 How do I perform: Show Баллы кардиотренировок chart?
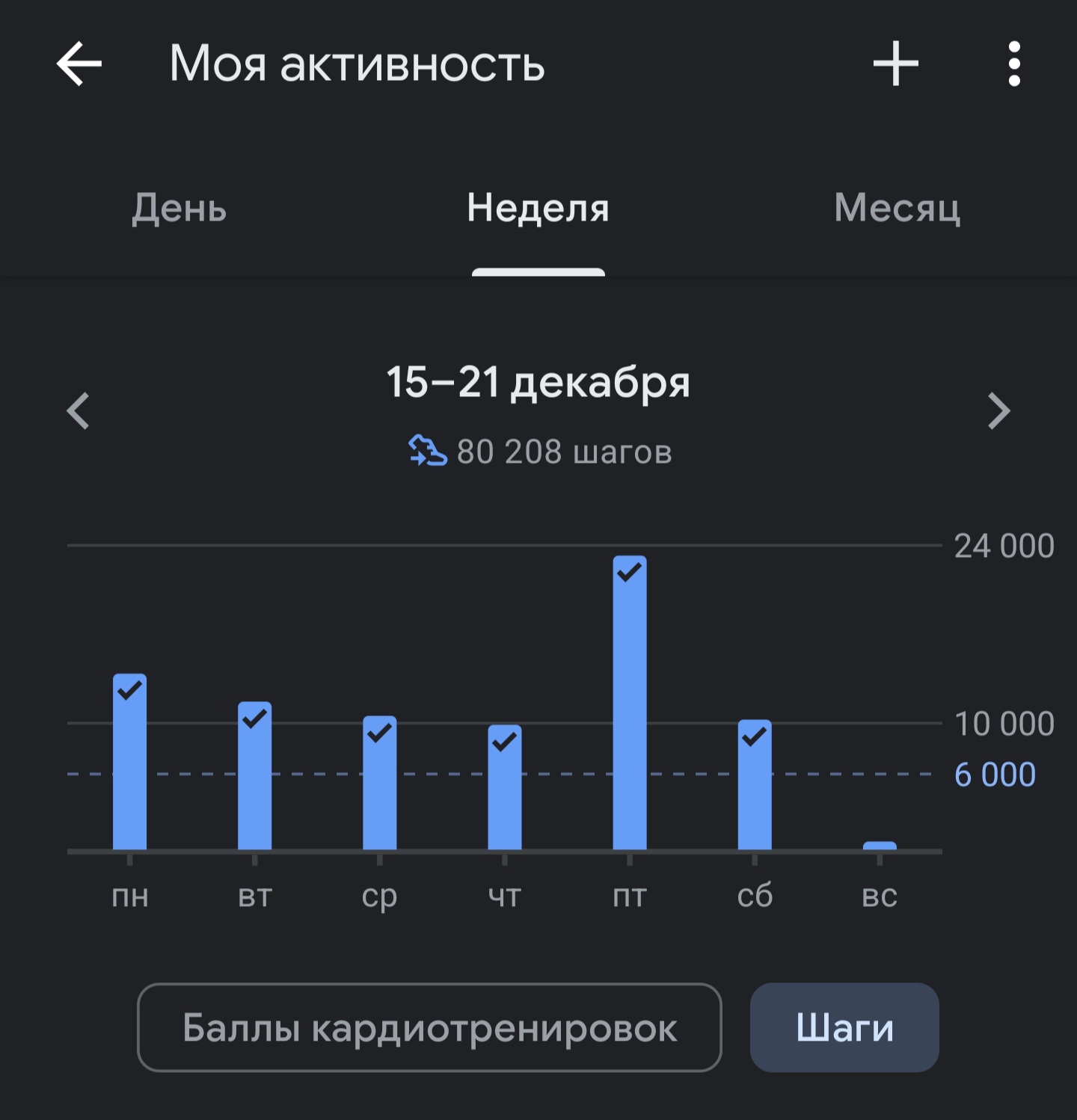point(429,1027)
